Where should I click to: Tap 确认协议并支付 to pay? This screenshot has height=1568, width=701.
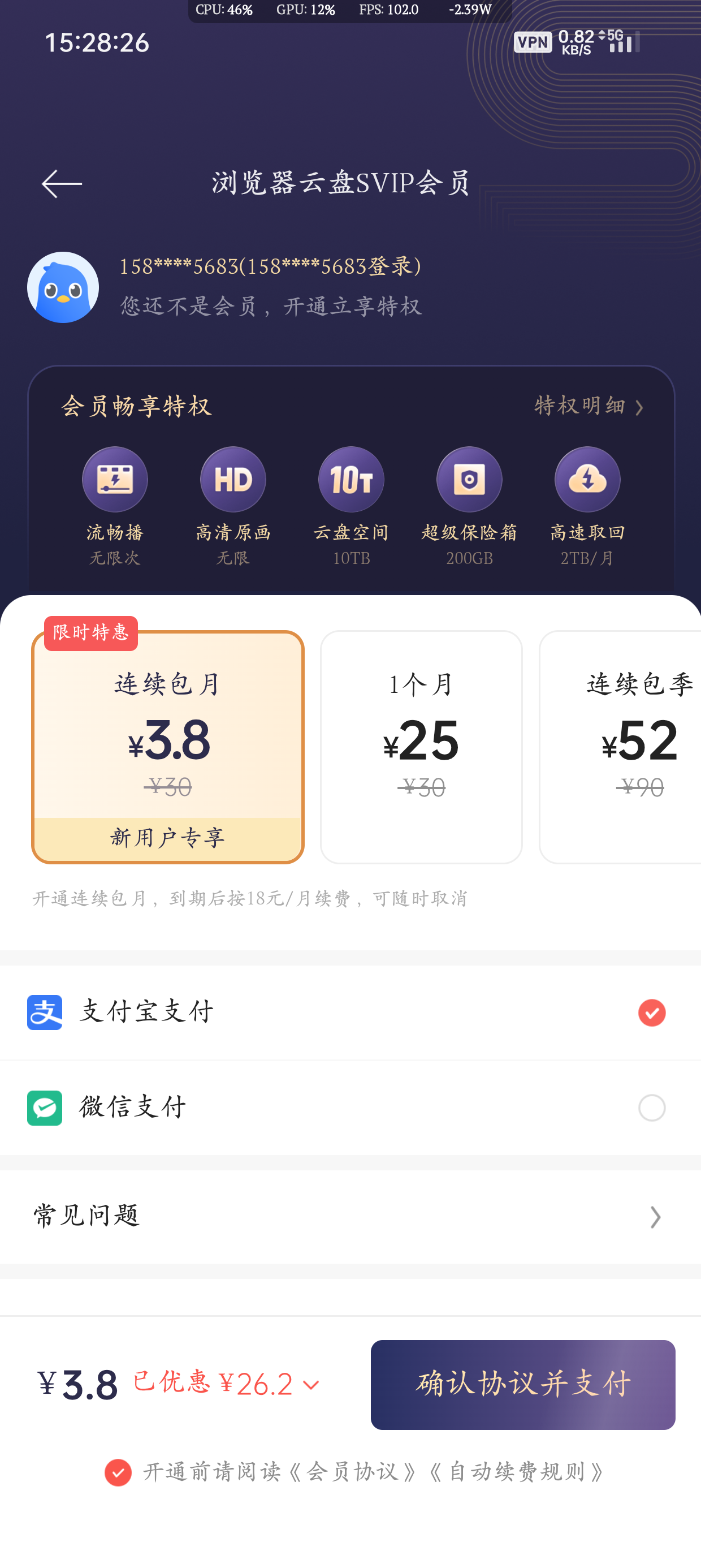[523, 1384]
